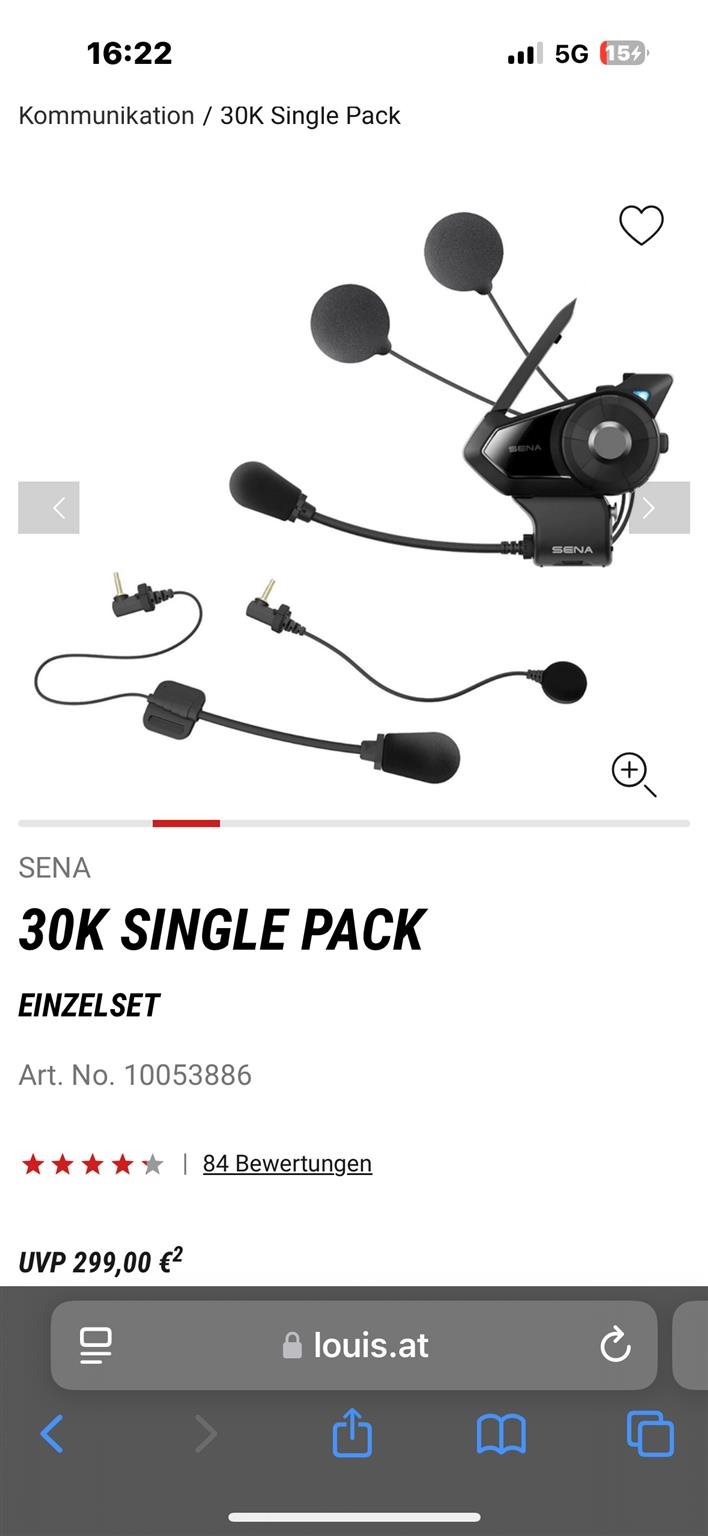Open the 84 Bewertungen reviews link
Screen dimensions: 708x1536
(x=287, y=1163)
